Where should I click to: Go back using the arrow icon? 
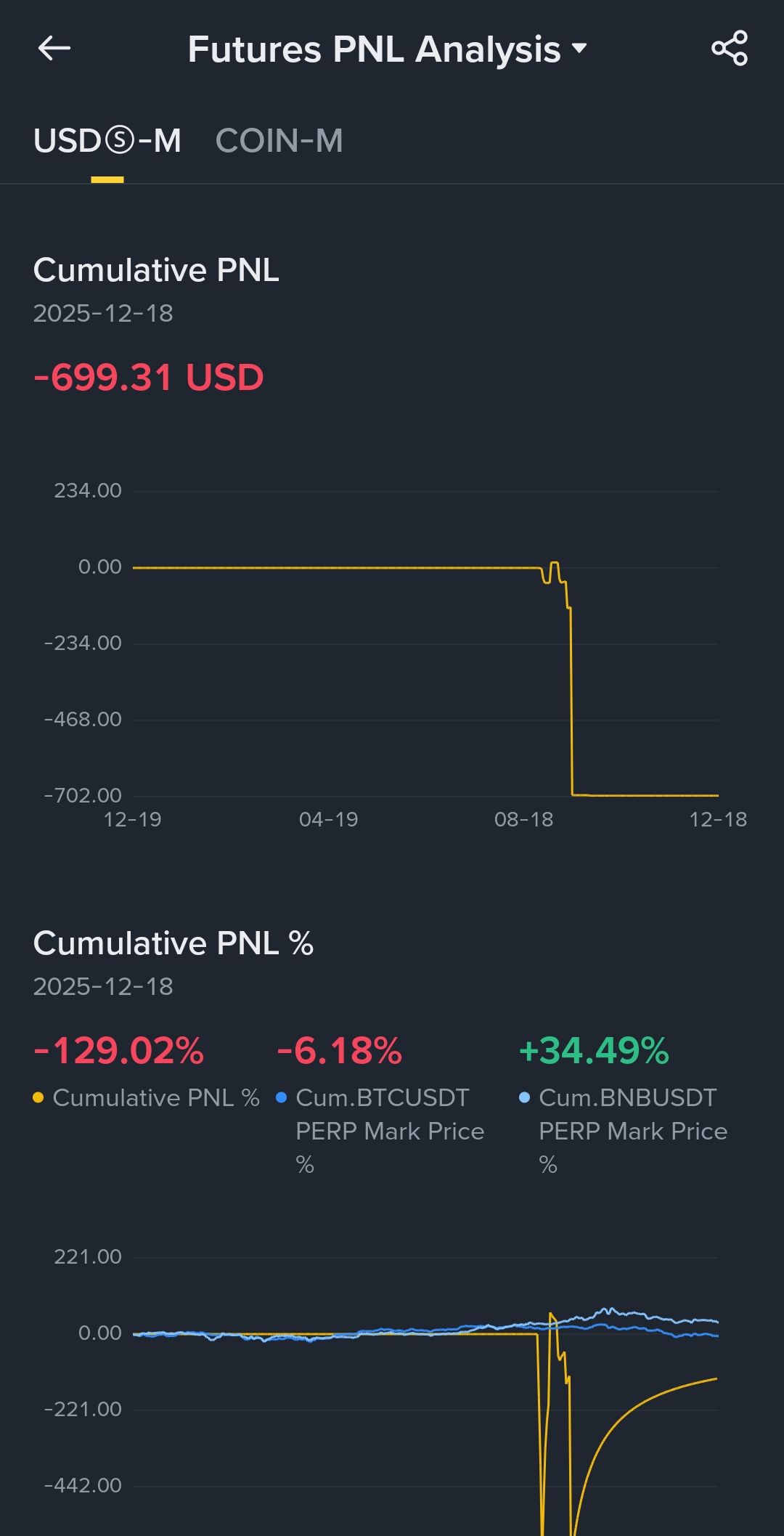54,49
